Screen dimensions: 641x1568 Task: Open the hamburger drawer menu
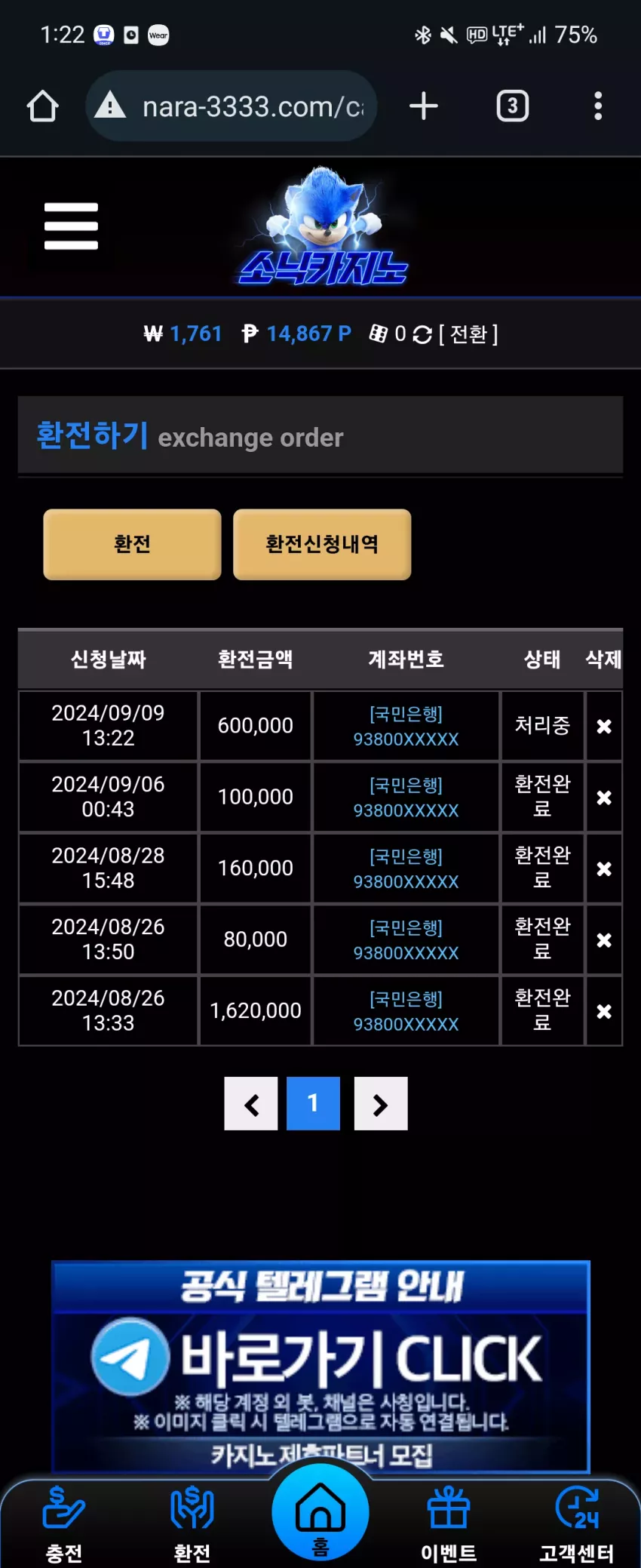point(71,226)
